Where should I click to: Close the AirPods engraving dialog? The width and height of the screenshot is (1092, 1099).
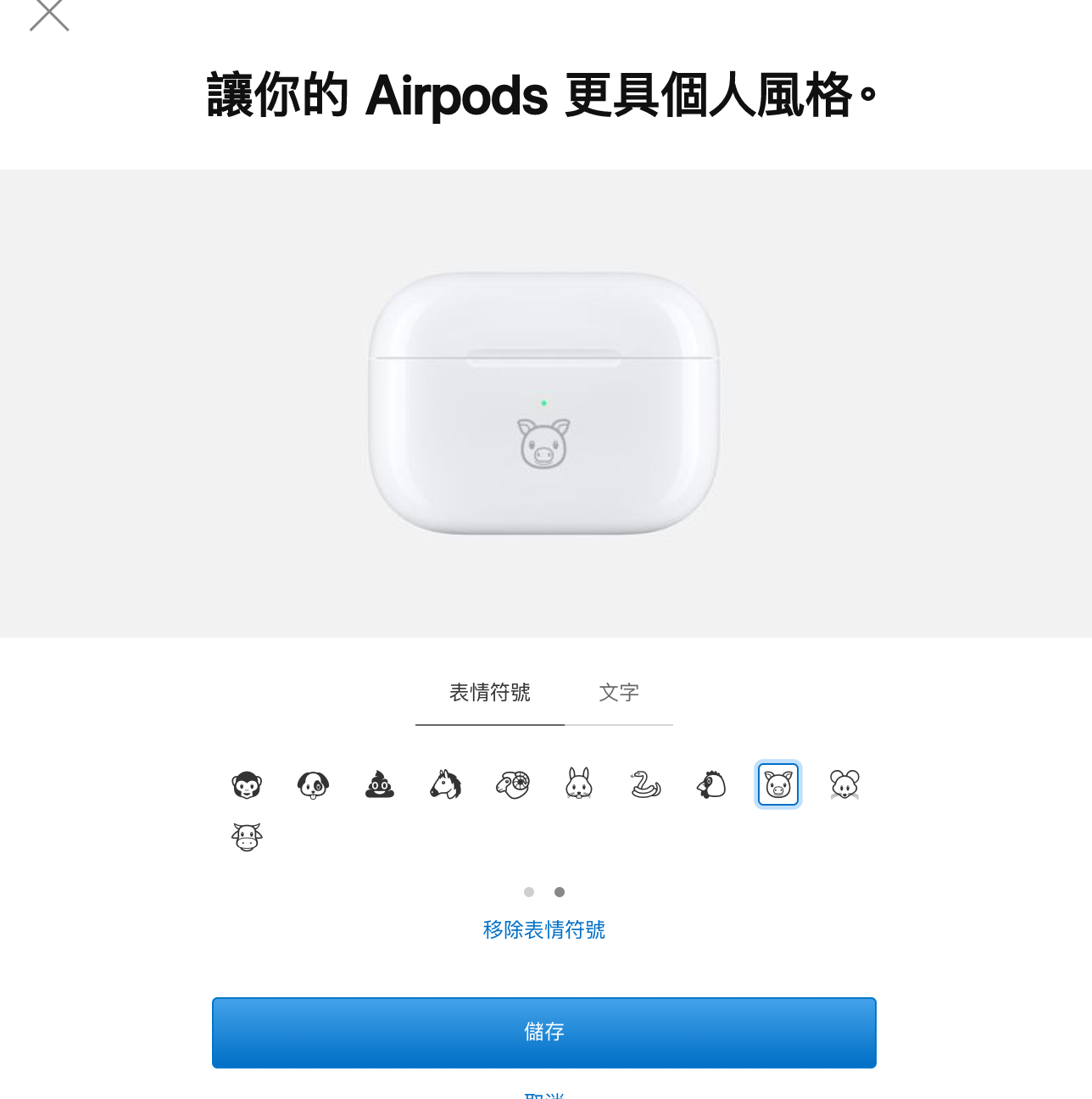(x=49, y=14)
